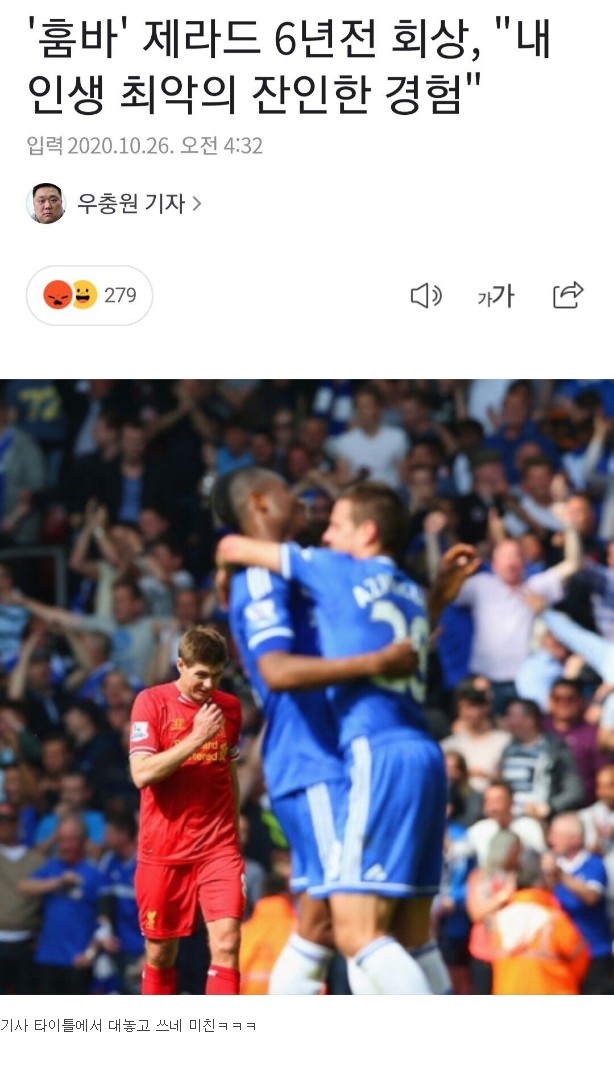Listen to the article with the speaker icon
The width and height of the screenshot is (614, 1068).
coord(426,295)
